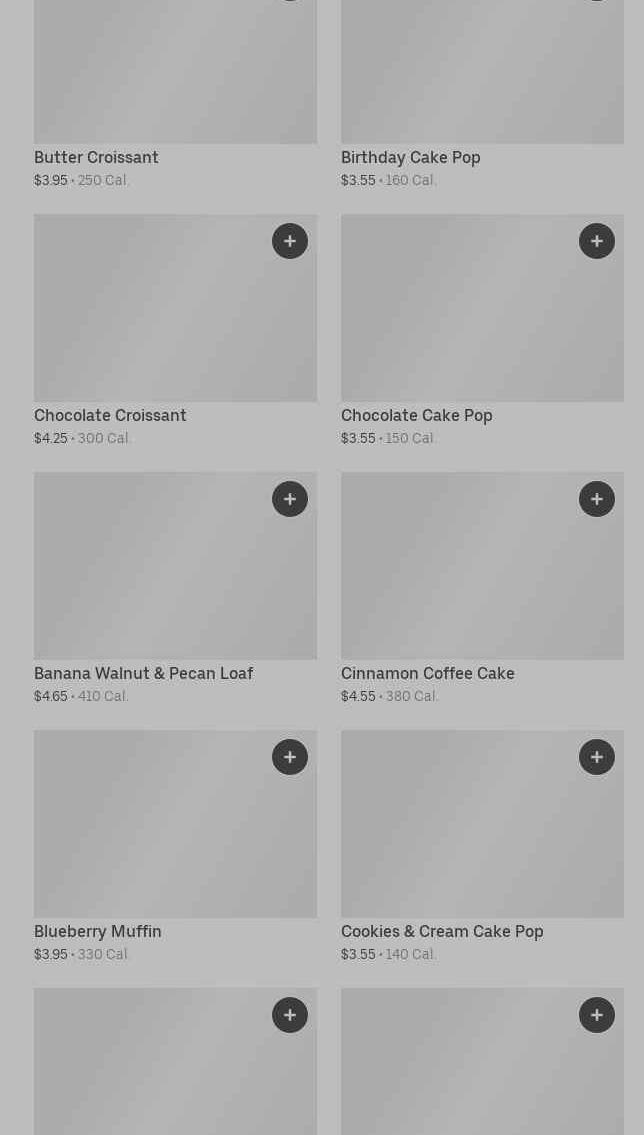Select the Cookies & Cream Cake Pop card
Viewport: 644px width, 1135px height.
(x=483, y=847)
